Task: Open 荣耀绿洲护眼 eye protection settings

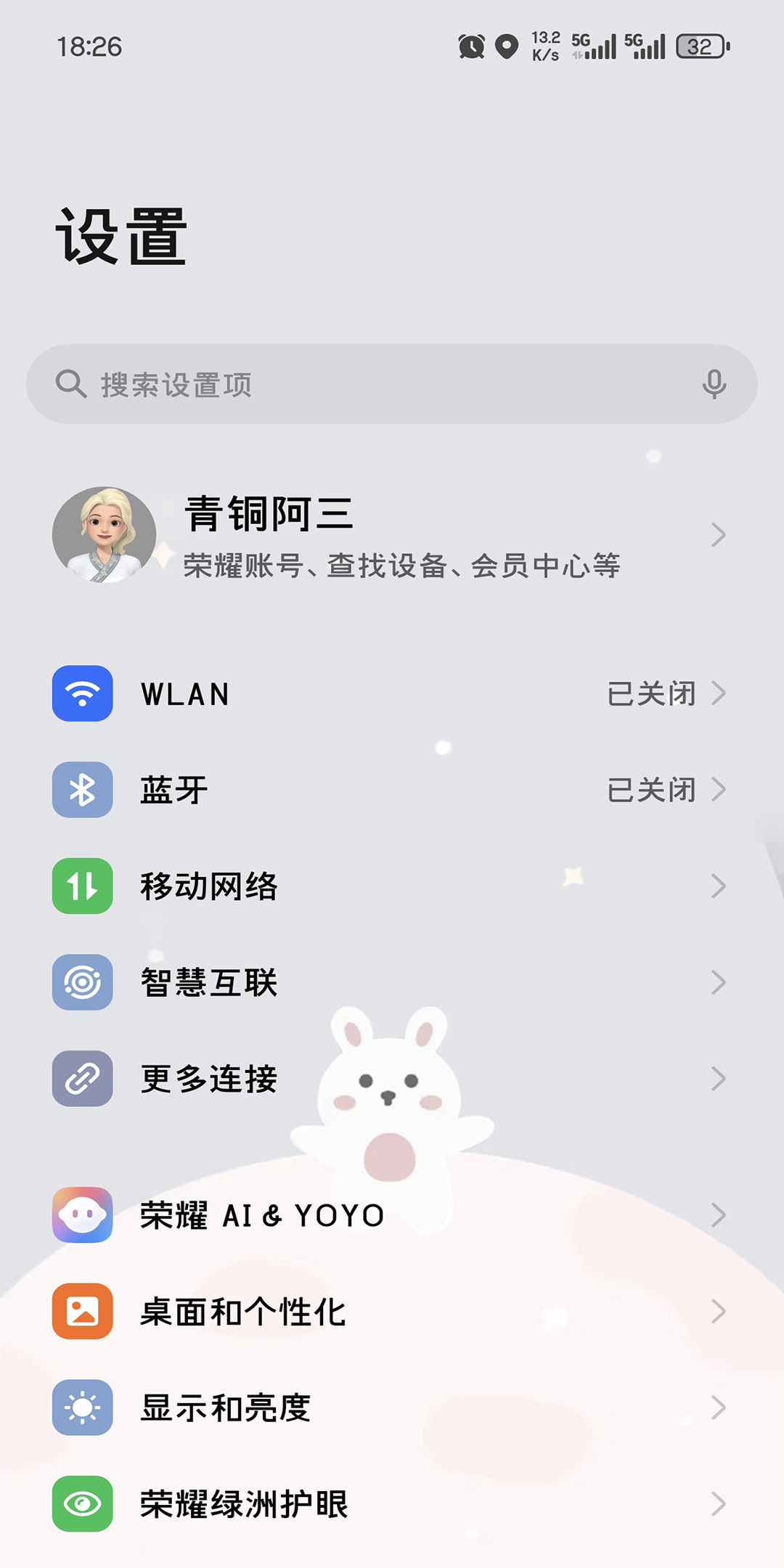Action: click(392, 1504)
